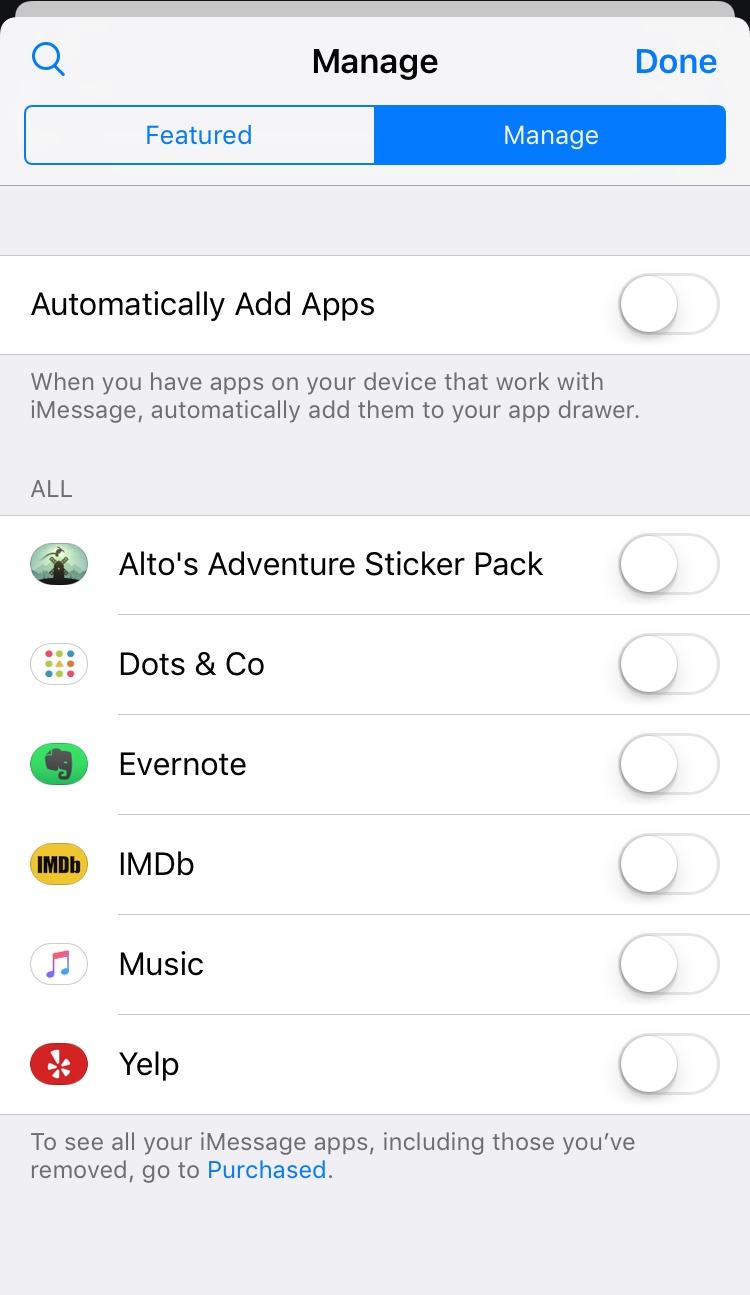Toggle Evernote on
The width and height of the screenshot is (750, 1295).
click(669, 764)
